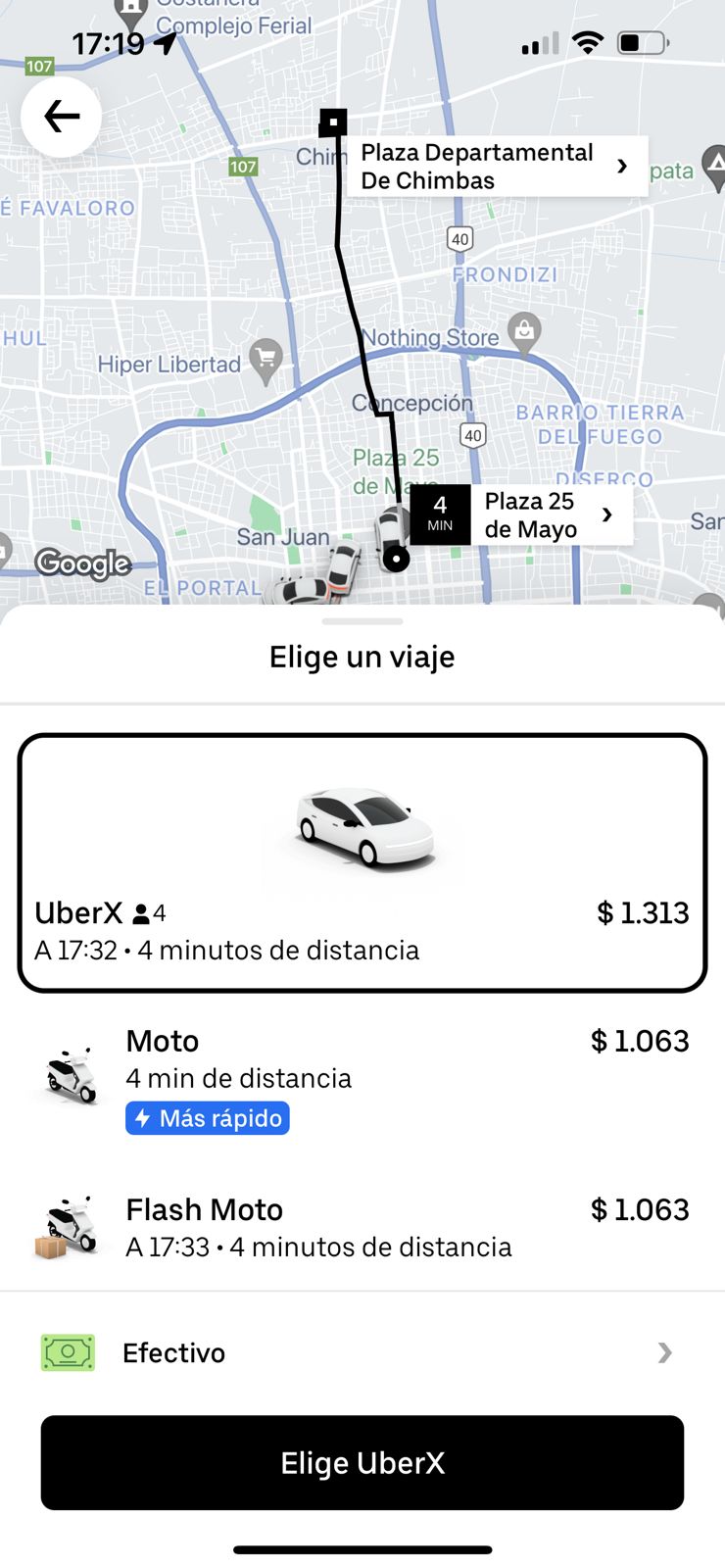Pick the Flash Moto option
The height and width of the screenshot is (1568, 725).
click(x=362, y=1227)
